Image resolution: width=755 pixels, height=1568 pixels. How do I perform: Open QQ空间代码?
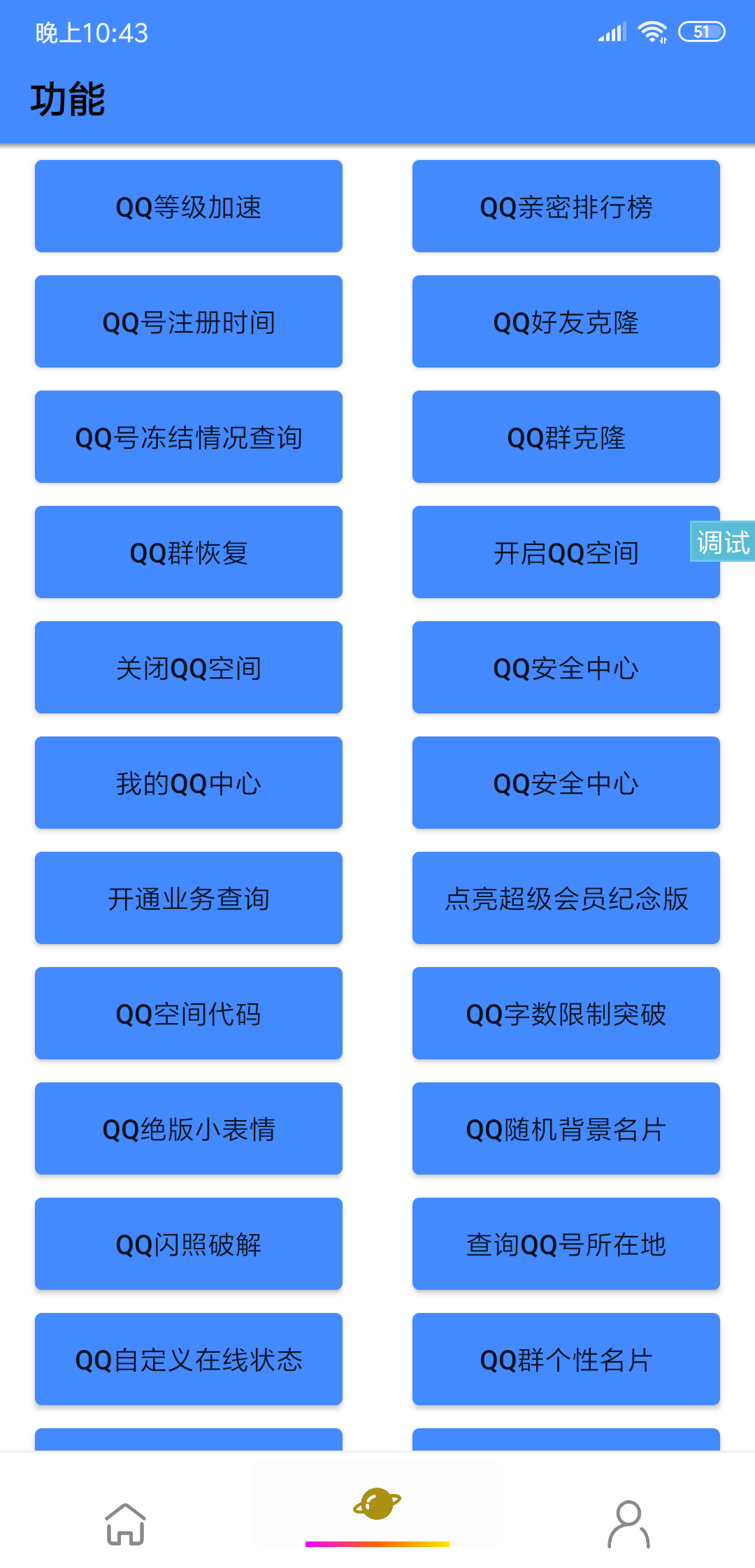(x=189, y=1013)
